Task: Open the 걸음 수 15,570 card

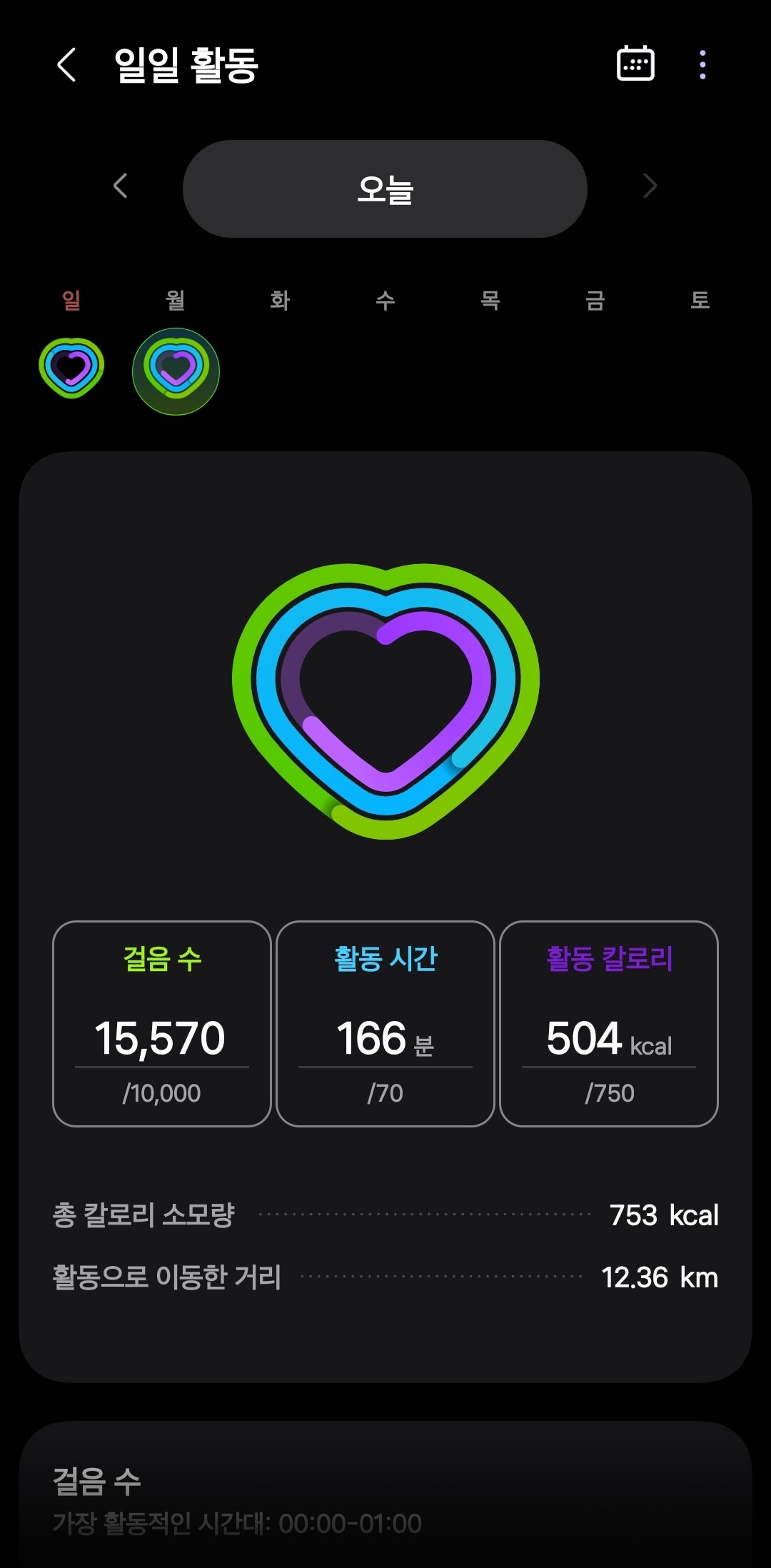Action: click(162, 1024)
